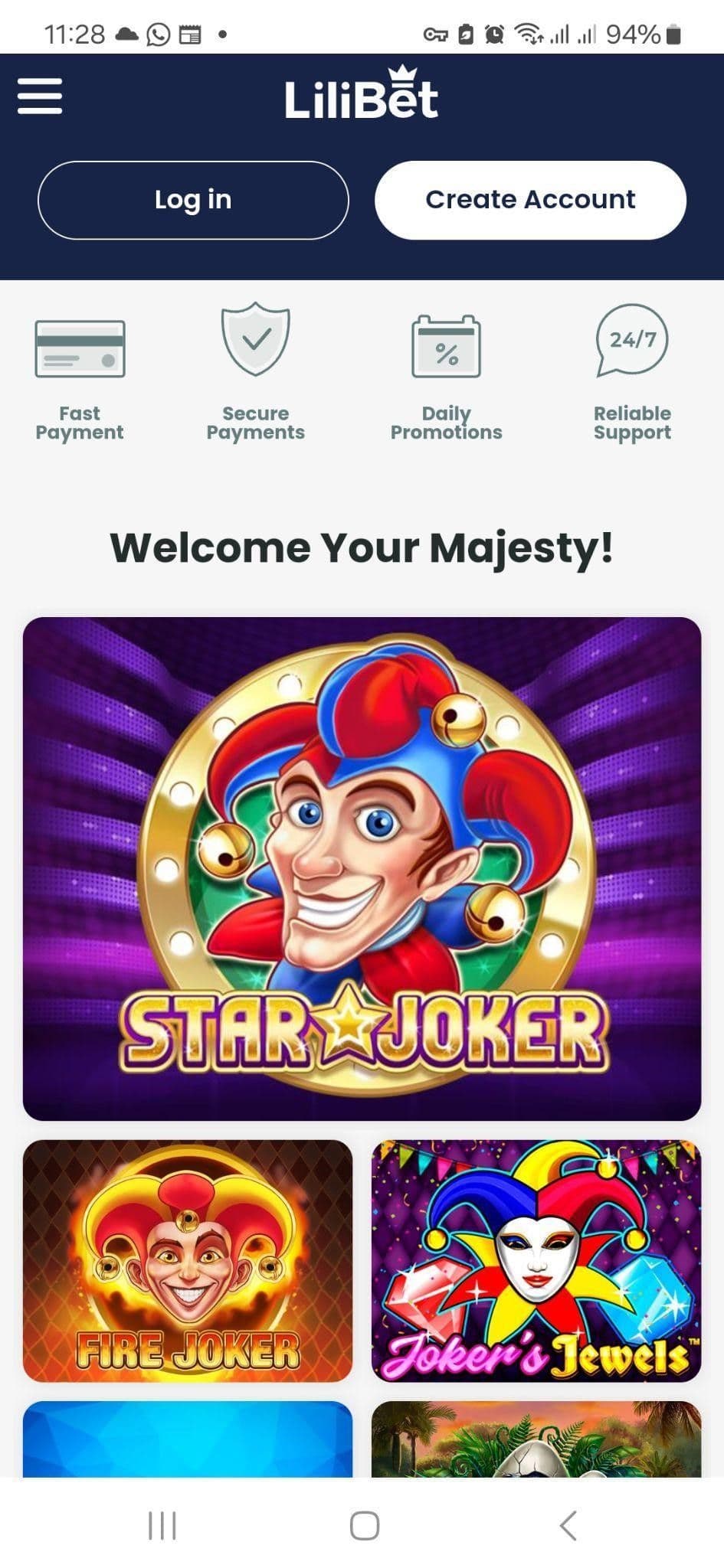Image resolution: width=724 pixels, height=1568 pixels.
Task: Go back with the system back button
Action: [568, 1525]
